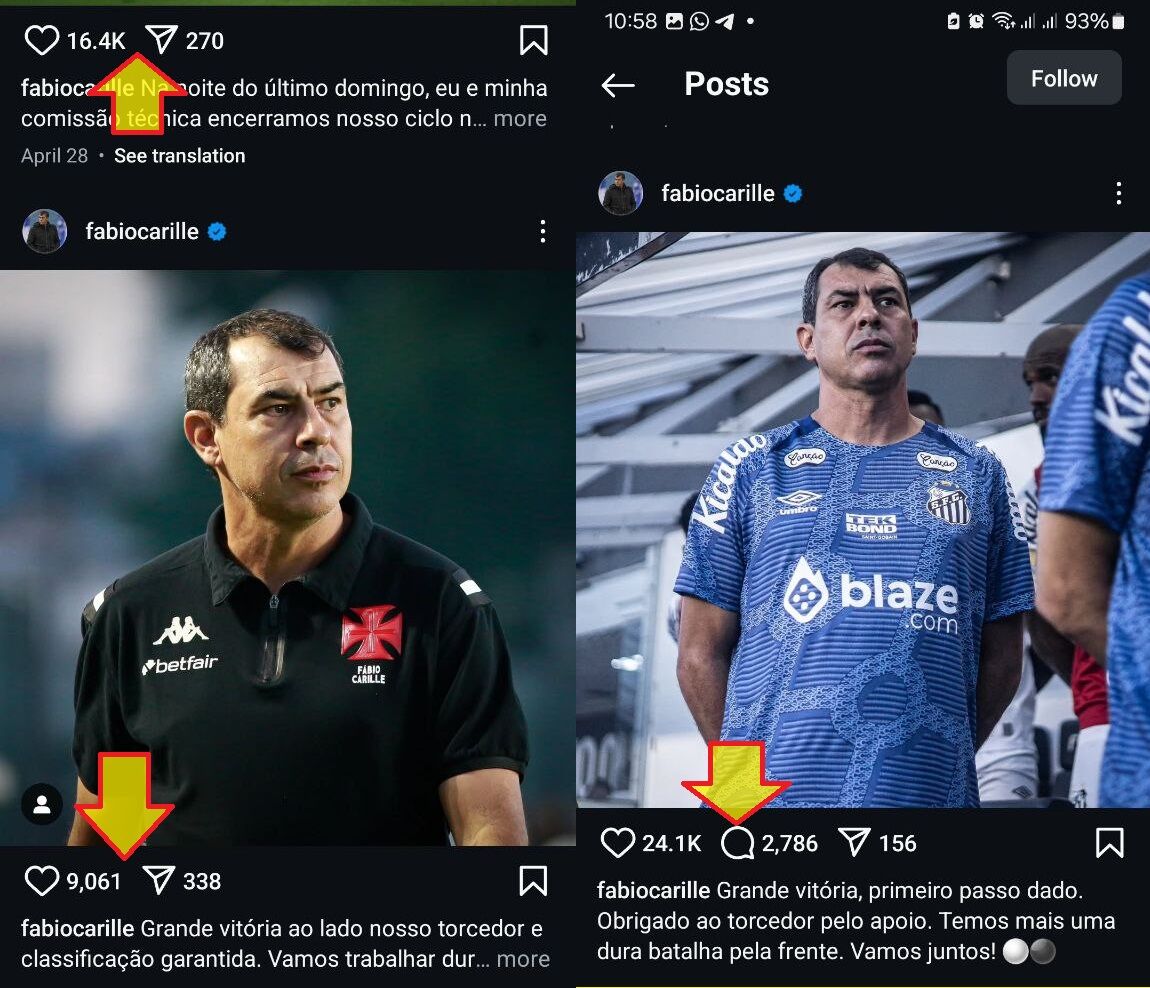
Task: Show tagged people on the black polo photo
Action: coord(42,804)
